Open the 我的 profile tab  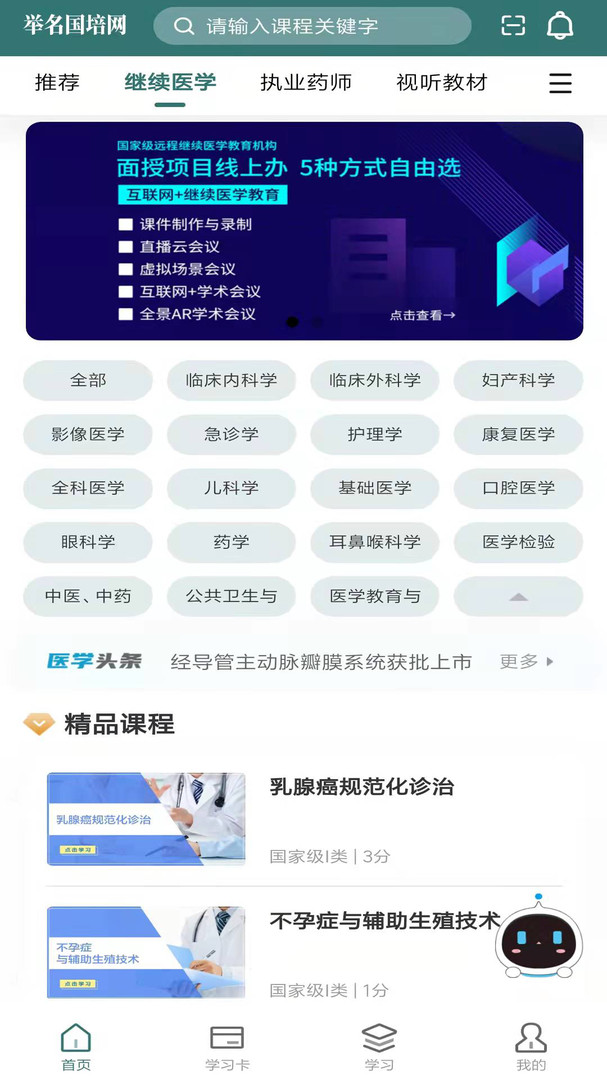[531, 1047]
